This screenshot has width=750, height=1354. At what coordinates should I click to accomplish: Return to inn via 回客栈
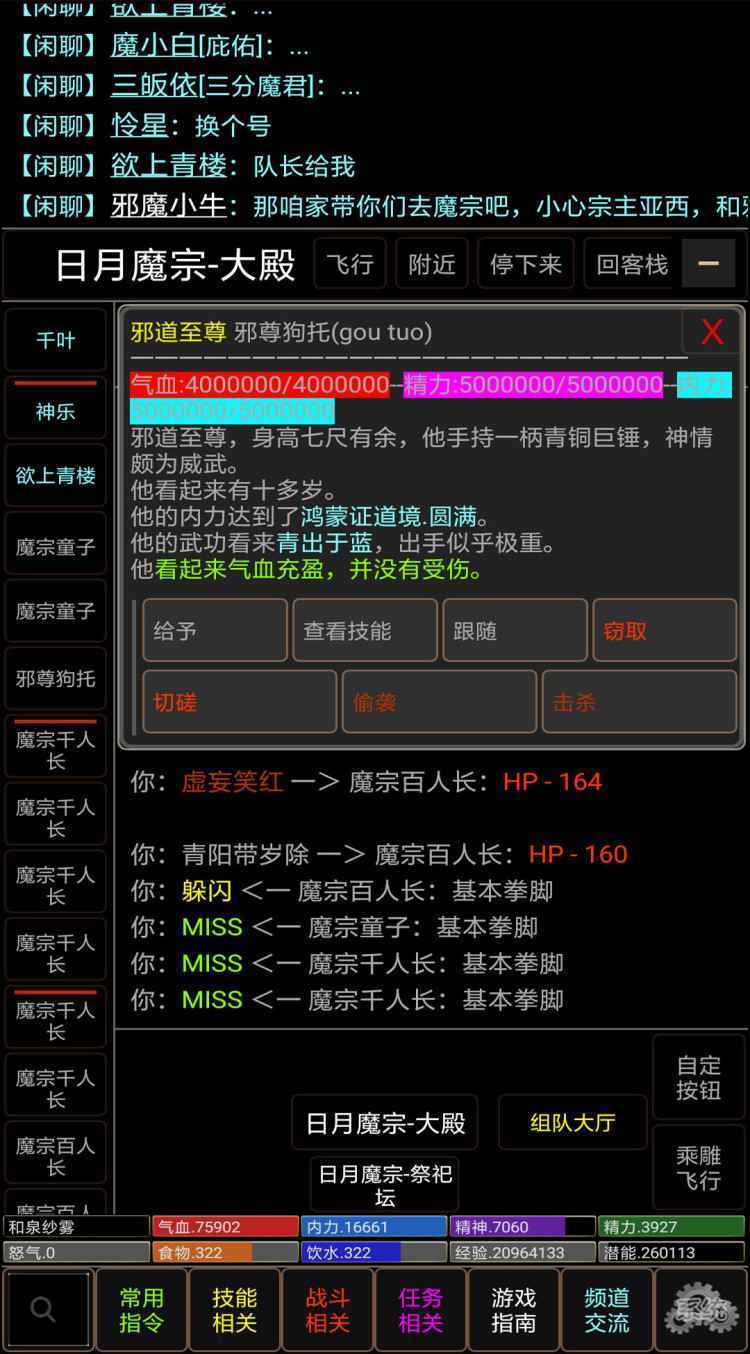(x=631, y=264)
